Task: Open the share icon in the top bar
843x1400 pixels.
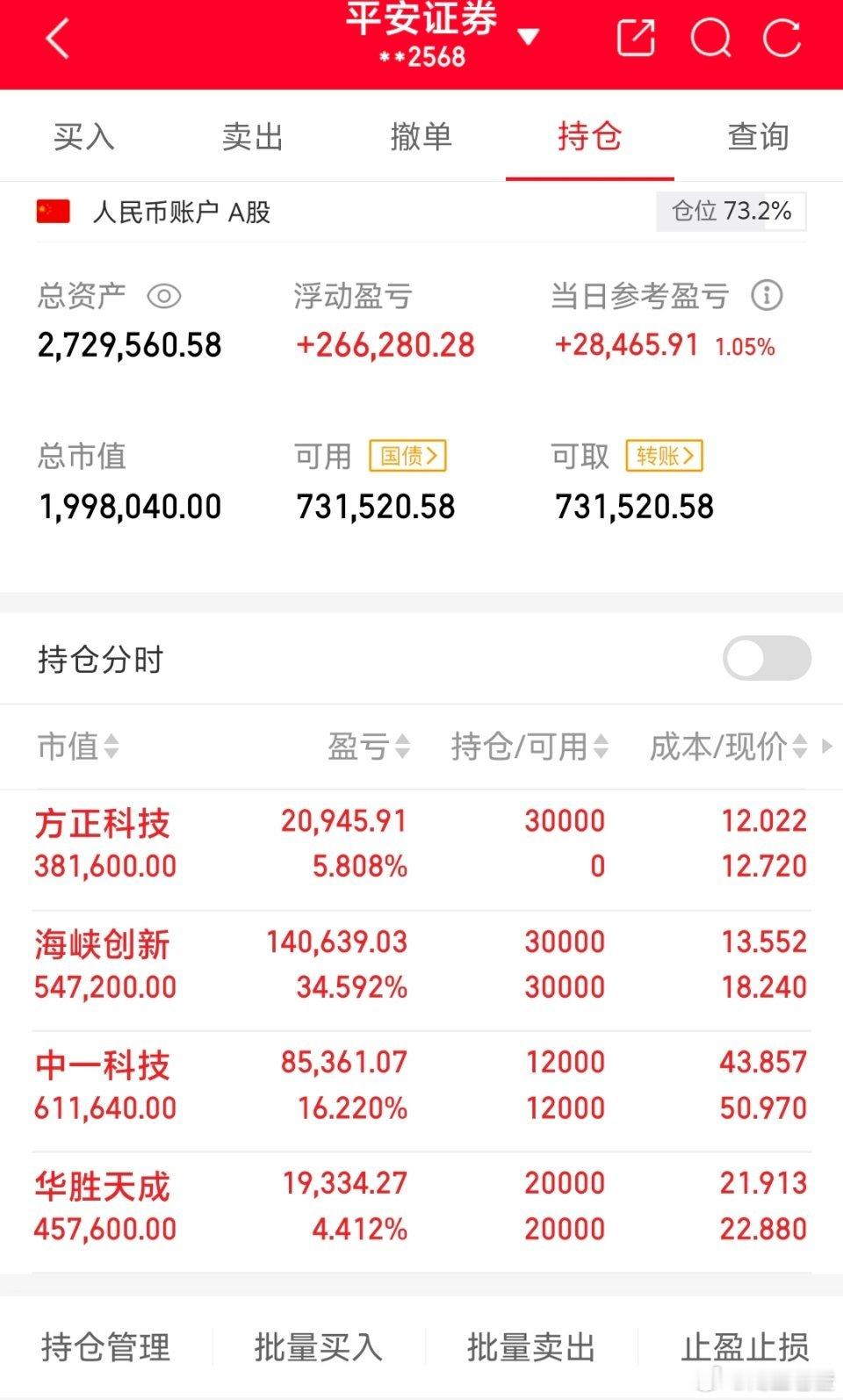Action: pyautogui.click(x=636, y=37)
